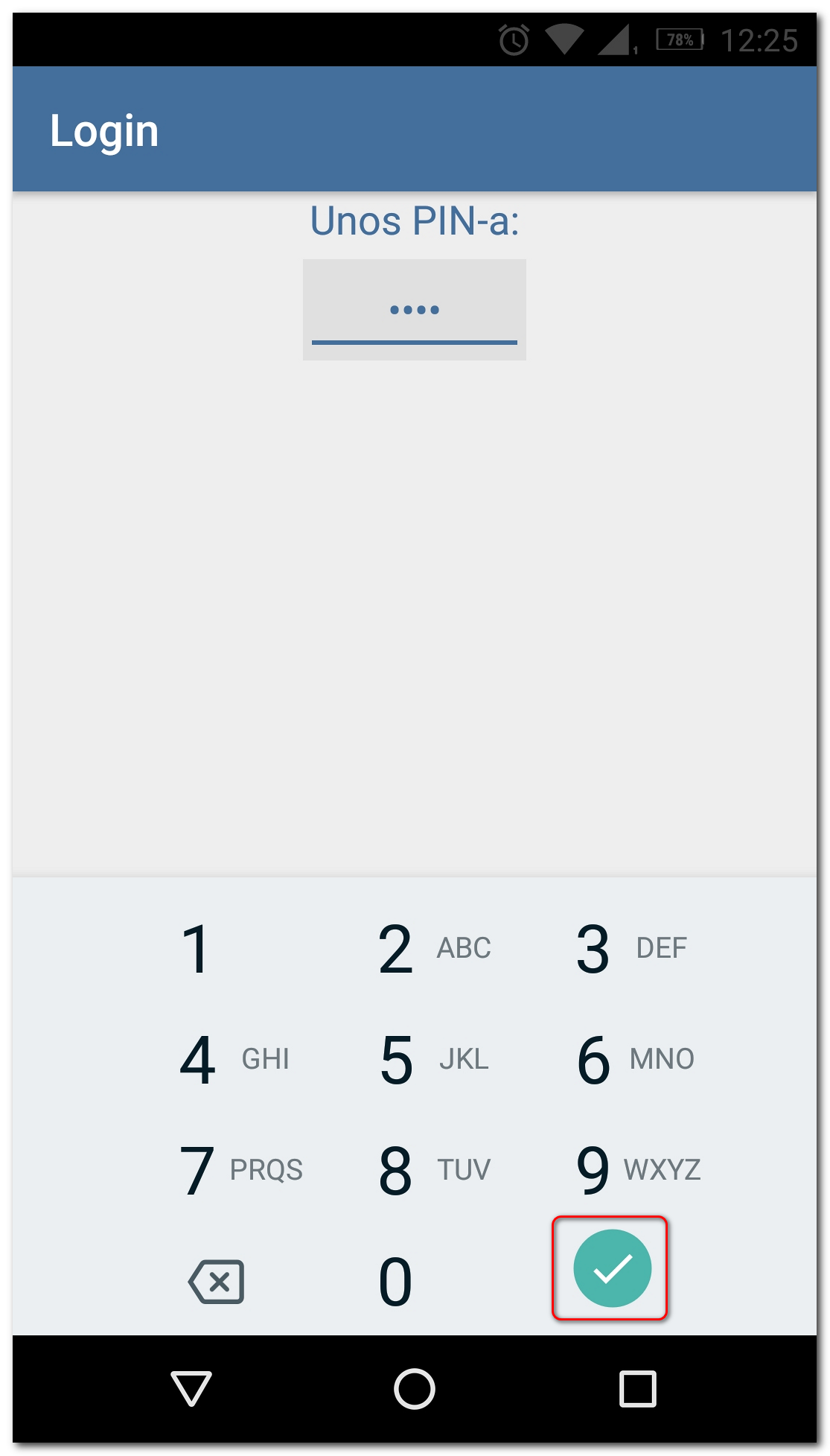Viewport: 830px width, 1456px height.
Task: Confirm the PIN with the green checkmark
Action: (612, 1268)
